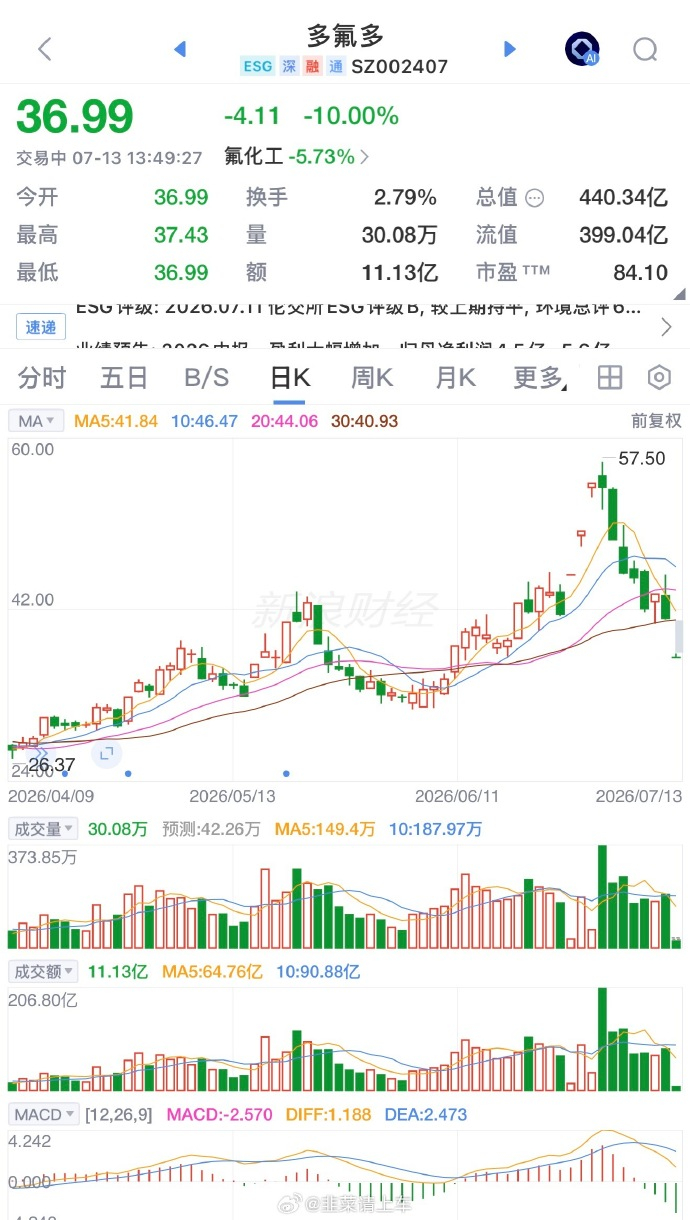The height and width of the screenshot is (1220, 690).
Task: Switch to the 分时 chart tab
Action: pos(42,377)
